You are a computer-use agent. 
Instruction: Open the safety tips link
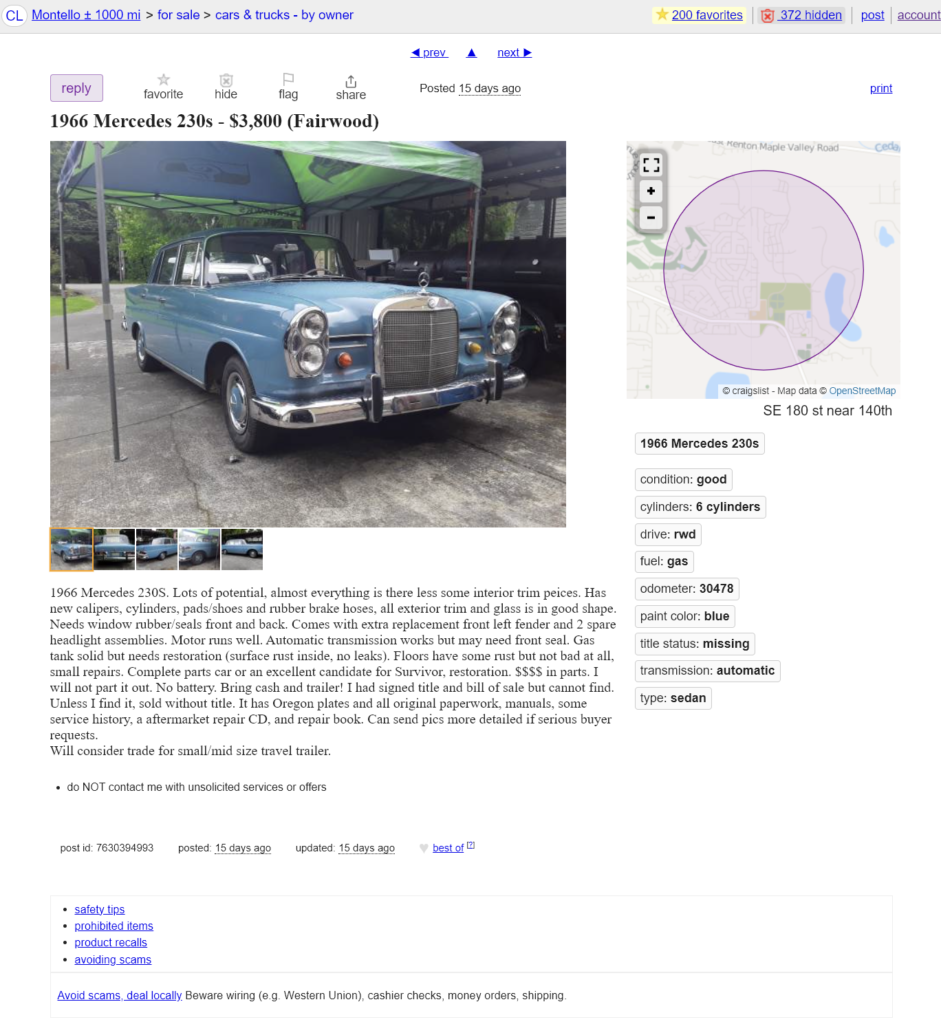coord(99,909)
